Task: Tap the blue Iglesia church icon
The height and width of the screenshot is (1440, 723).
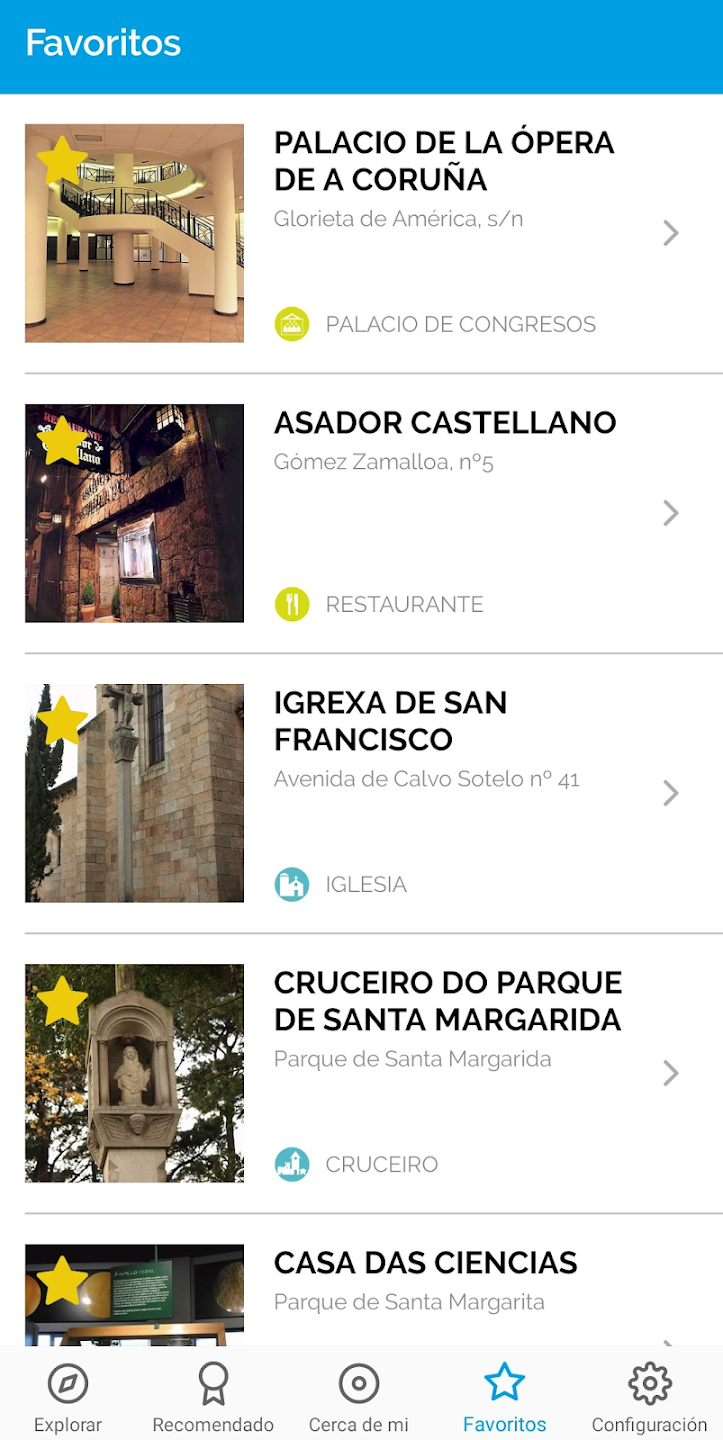Action: point(292,884)
